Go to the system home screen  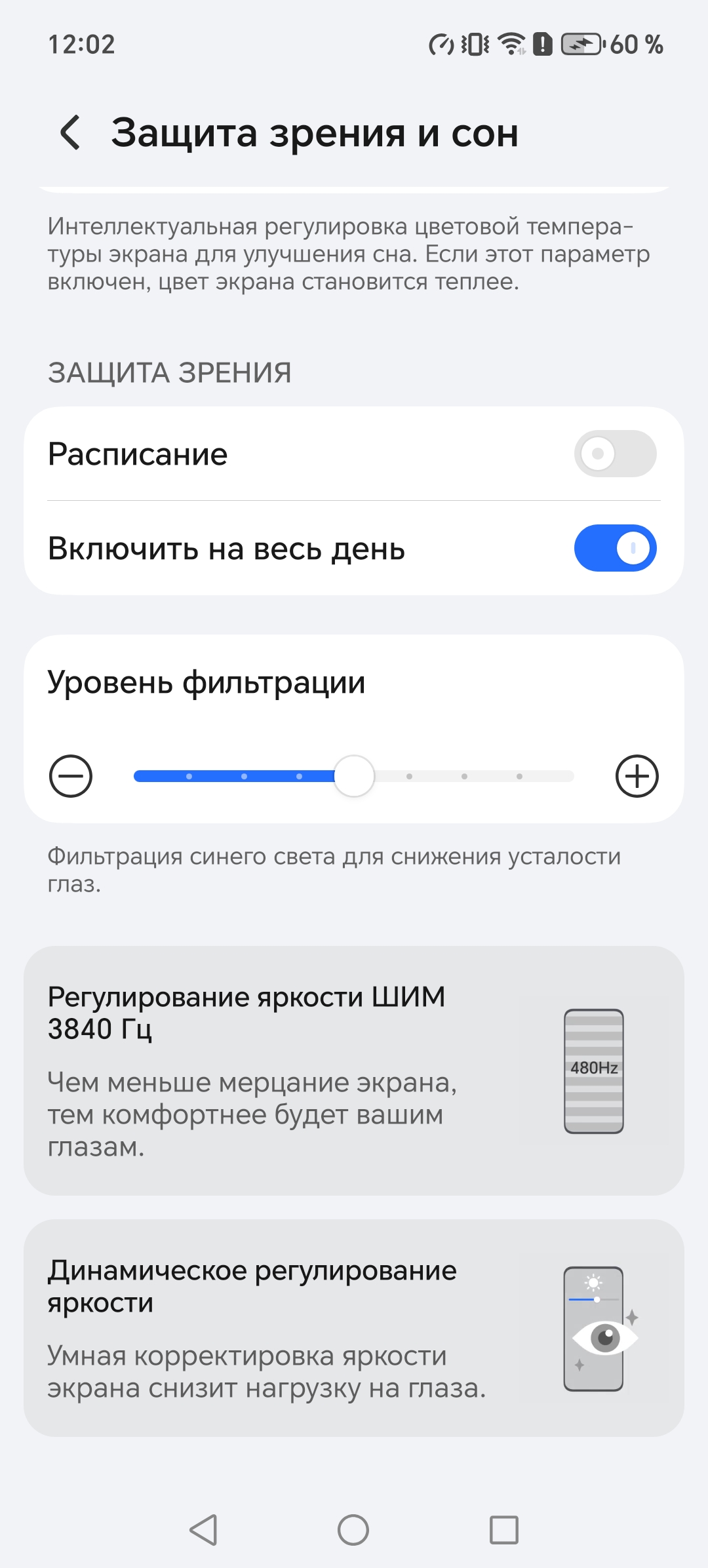pos(353,1530)
